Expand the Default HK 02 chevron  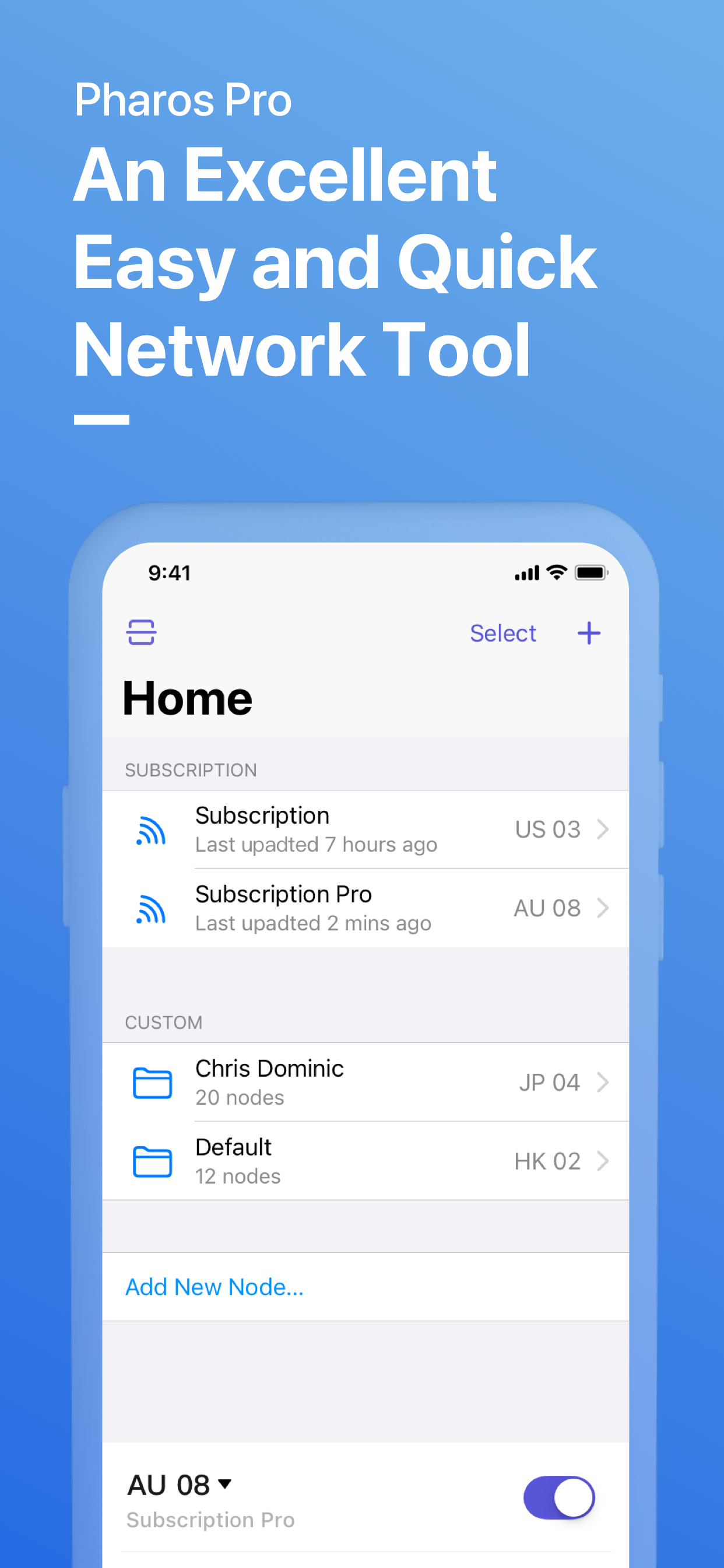coord(603,1161)
